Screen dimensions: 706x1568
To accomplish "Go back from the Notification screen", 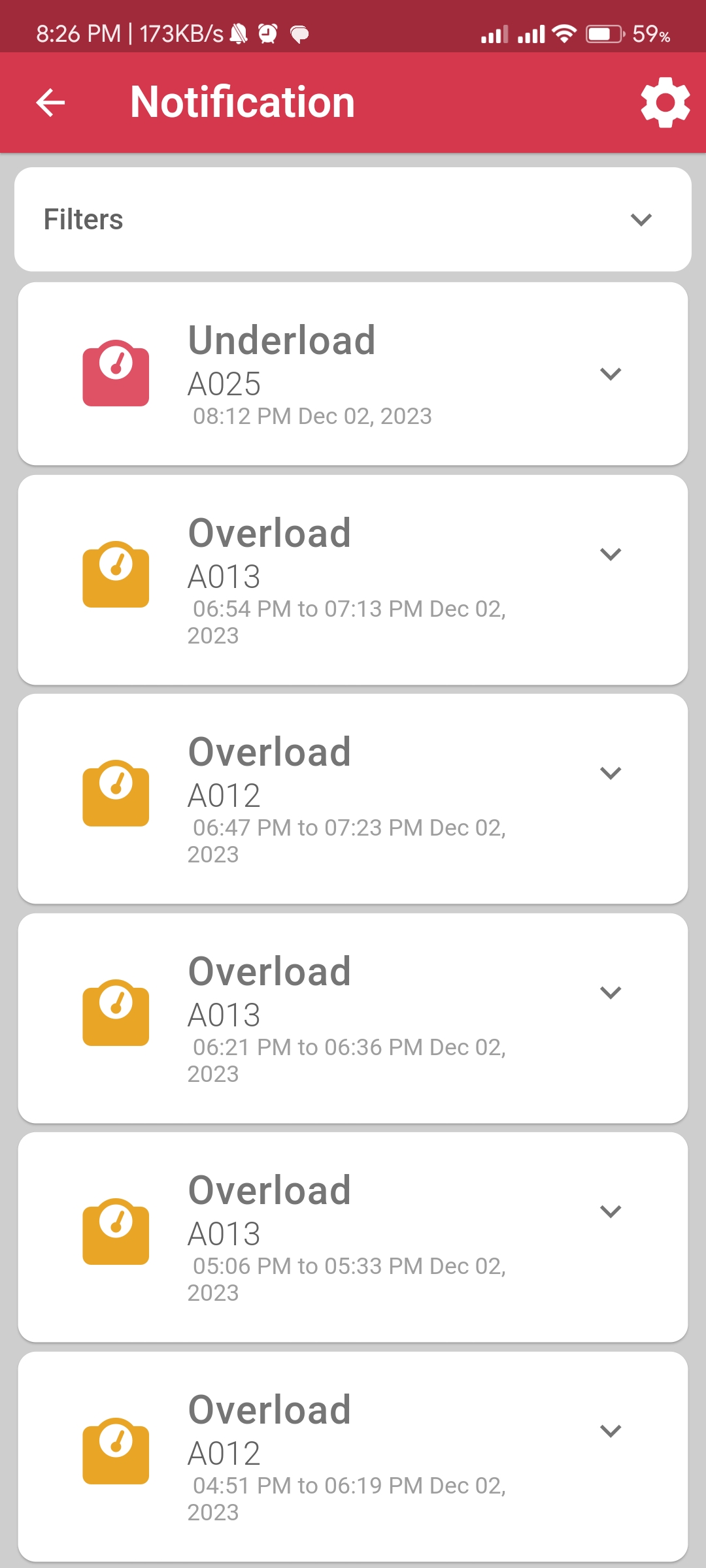I will point(50,103).
